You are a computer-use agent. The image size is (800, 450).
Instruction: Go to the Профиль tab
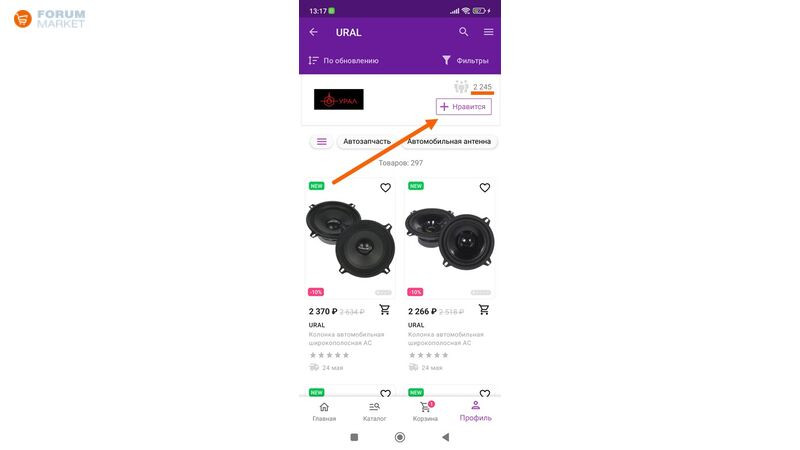(x=475, y=412)
